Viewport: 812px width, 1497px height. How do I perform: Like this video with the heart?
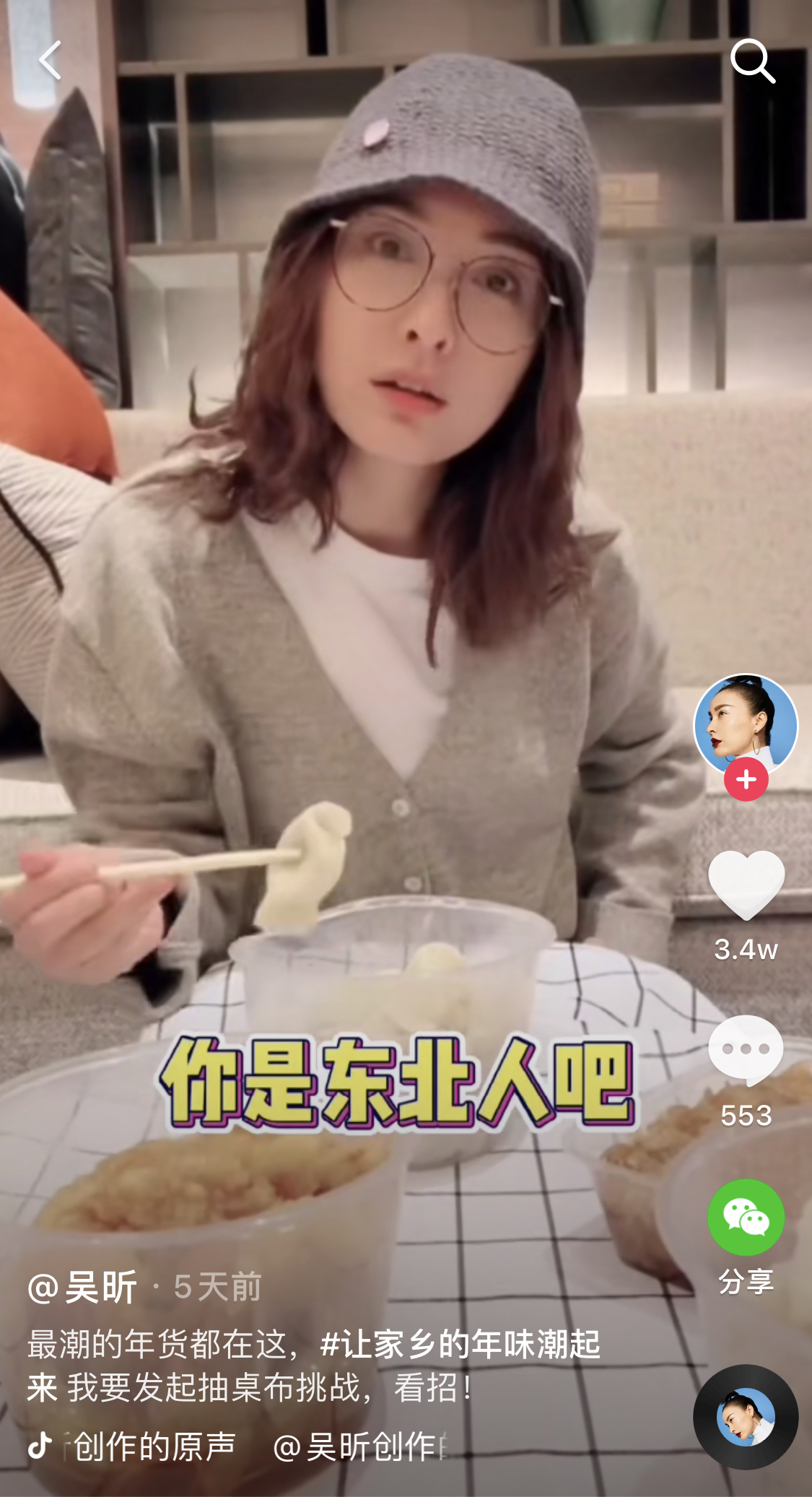pos(746,885)
